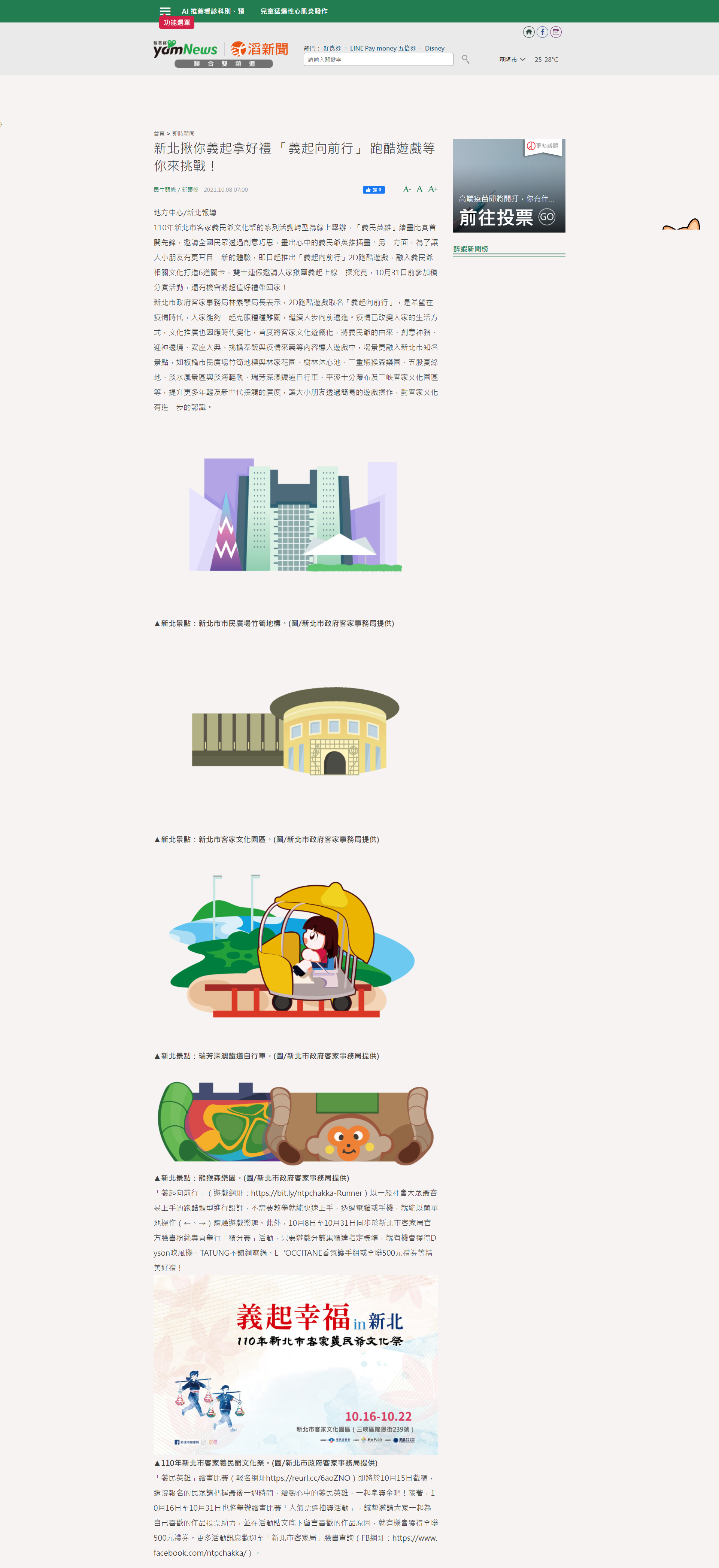Increase font size with A+
This screenshot has width=719, height=1568.
(433, 189)
